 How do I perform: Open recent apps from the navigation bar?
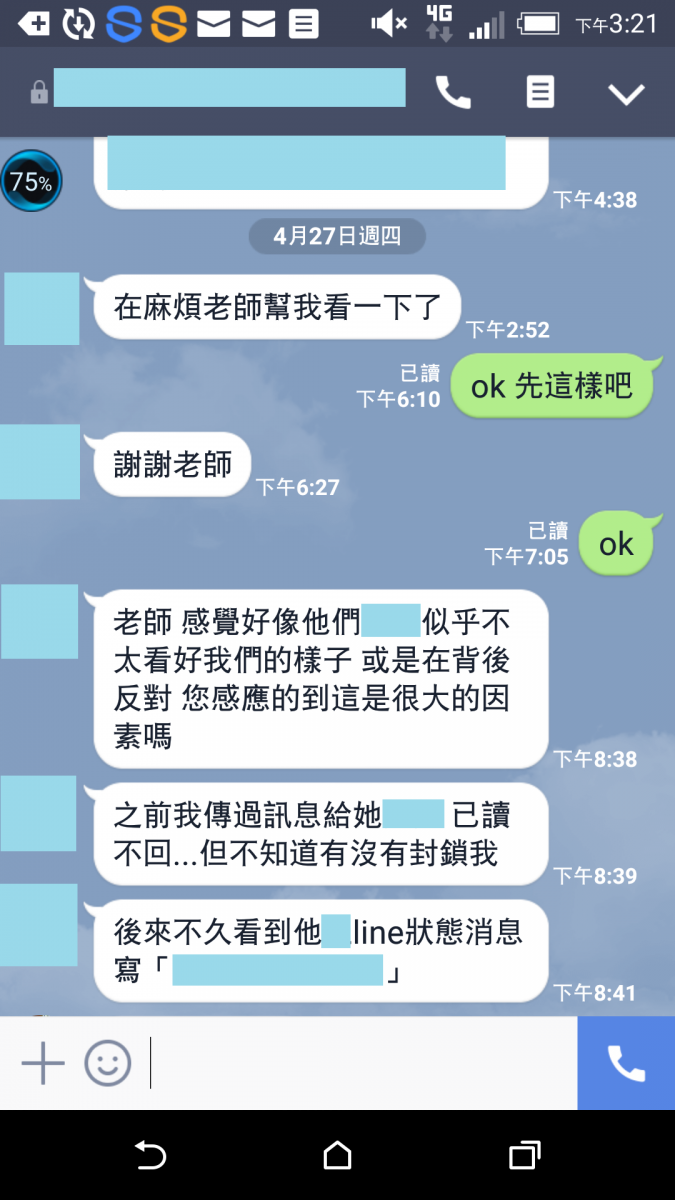524,1155
